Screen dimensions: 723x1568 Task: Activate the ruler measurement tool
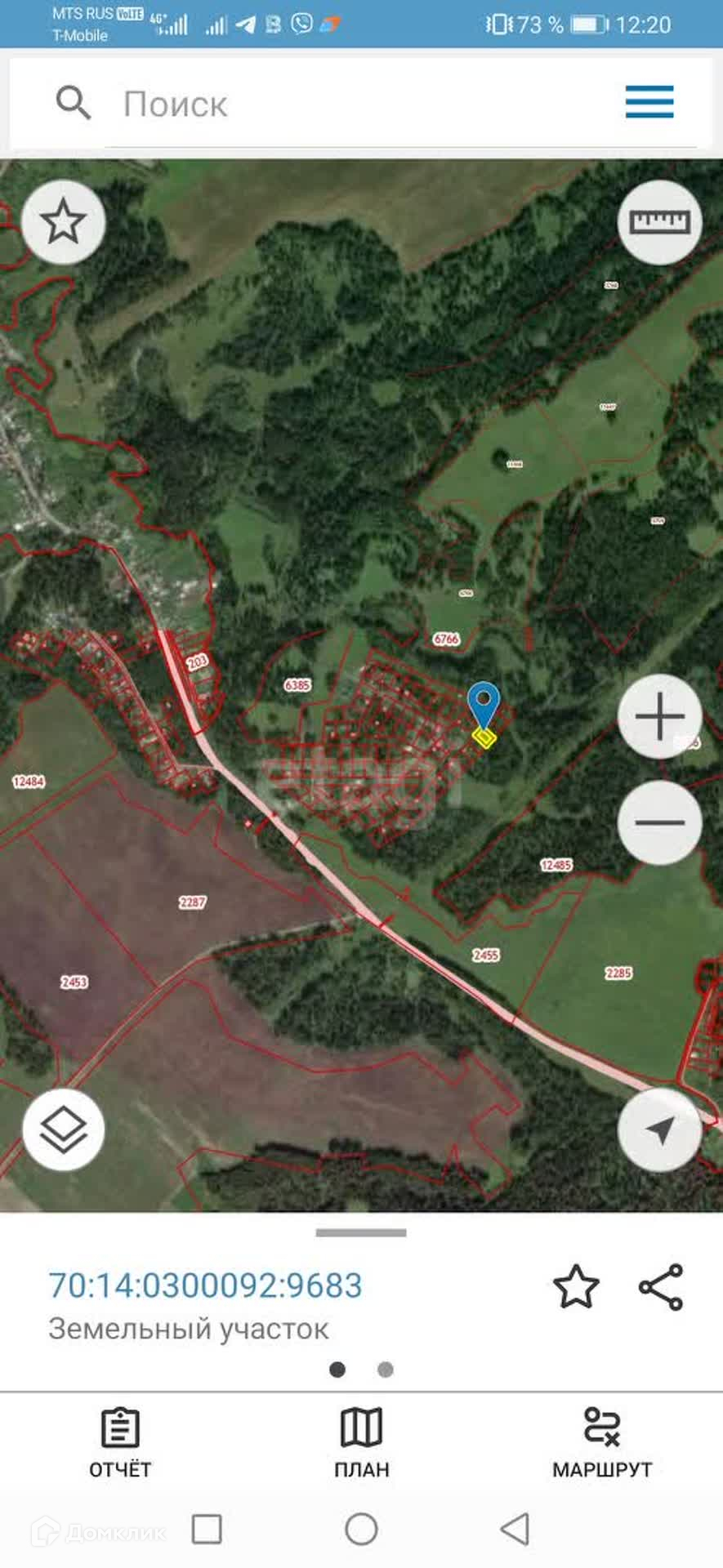659,222
